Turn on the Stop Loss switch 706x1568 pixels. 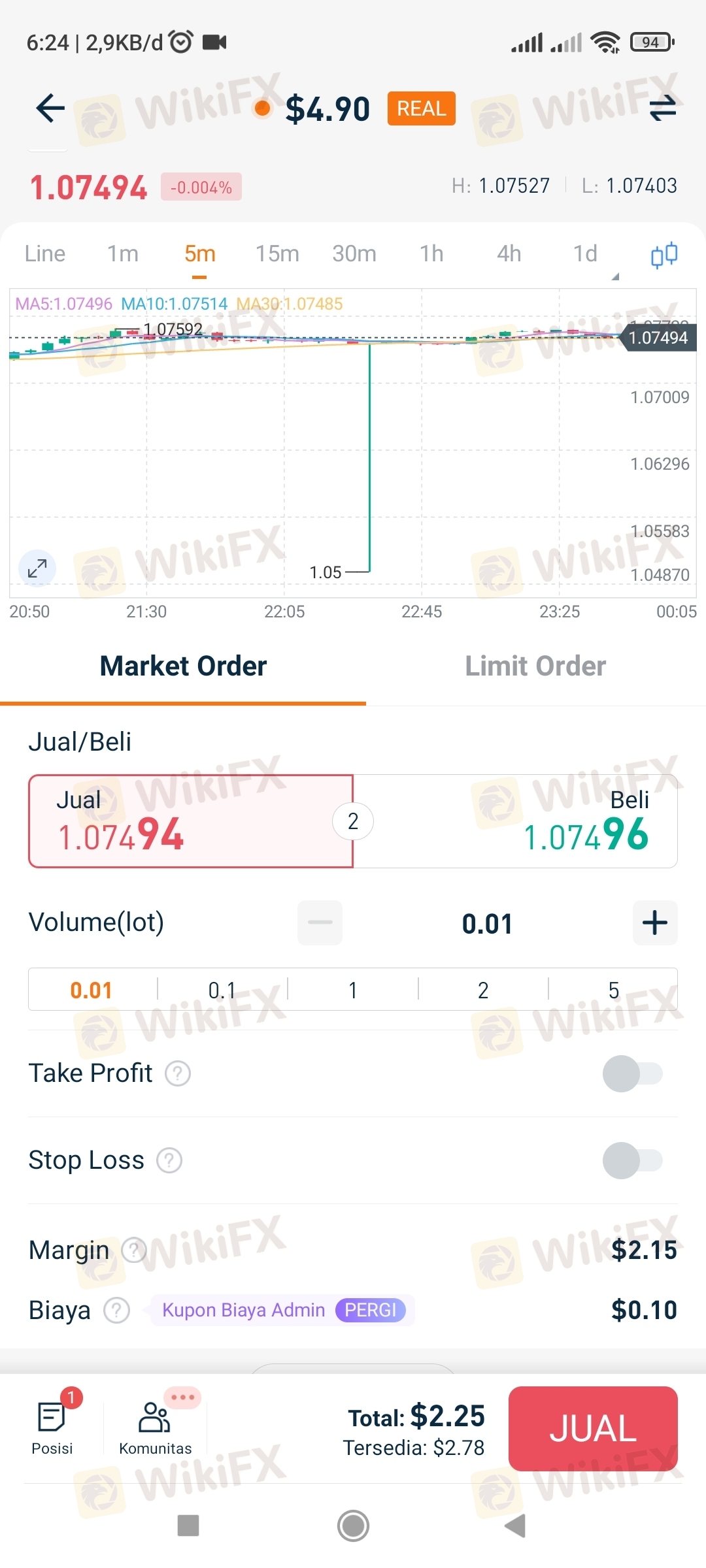[633, 1160]
